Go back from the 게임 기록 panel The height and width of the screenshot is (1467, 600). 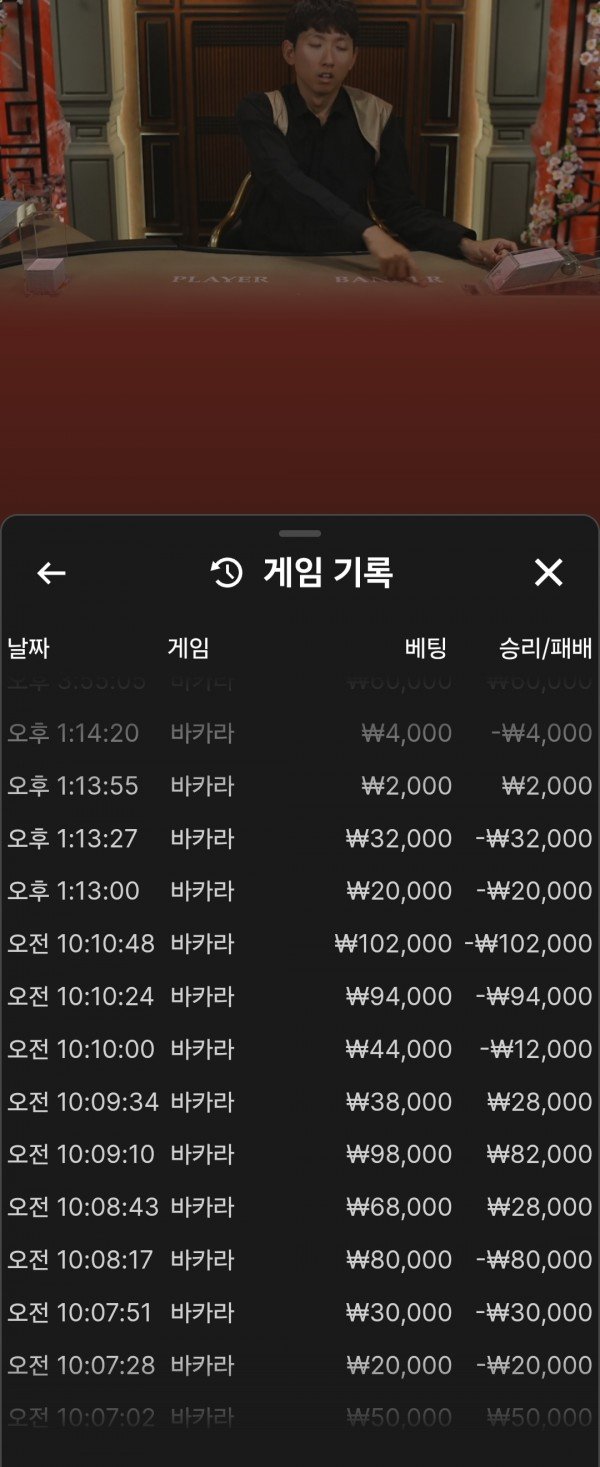click(x=51, y=573)
